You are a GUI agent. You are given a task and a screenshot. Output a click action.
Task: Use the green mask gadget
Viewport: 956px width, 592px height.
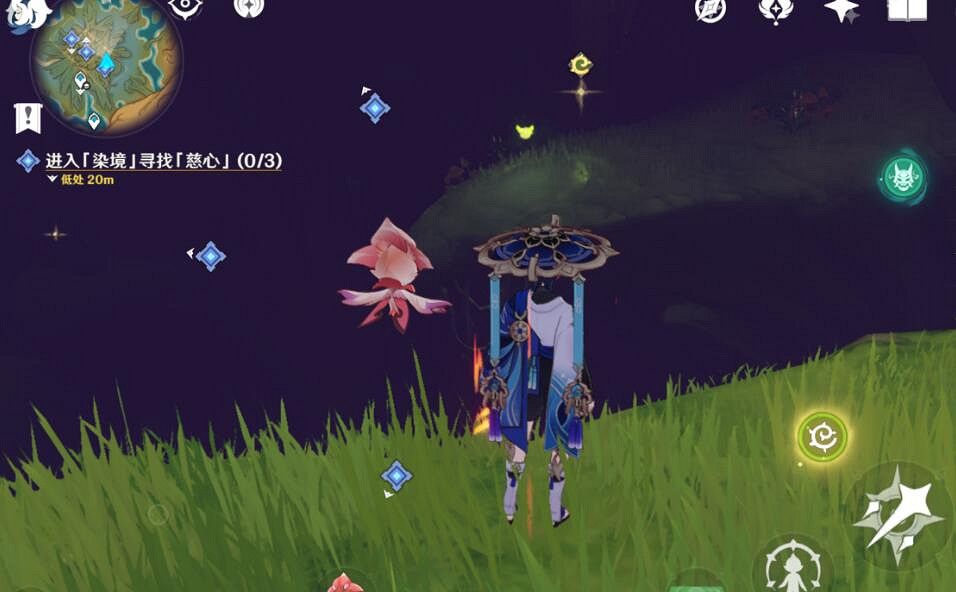pos(904,177)
